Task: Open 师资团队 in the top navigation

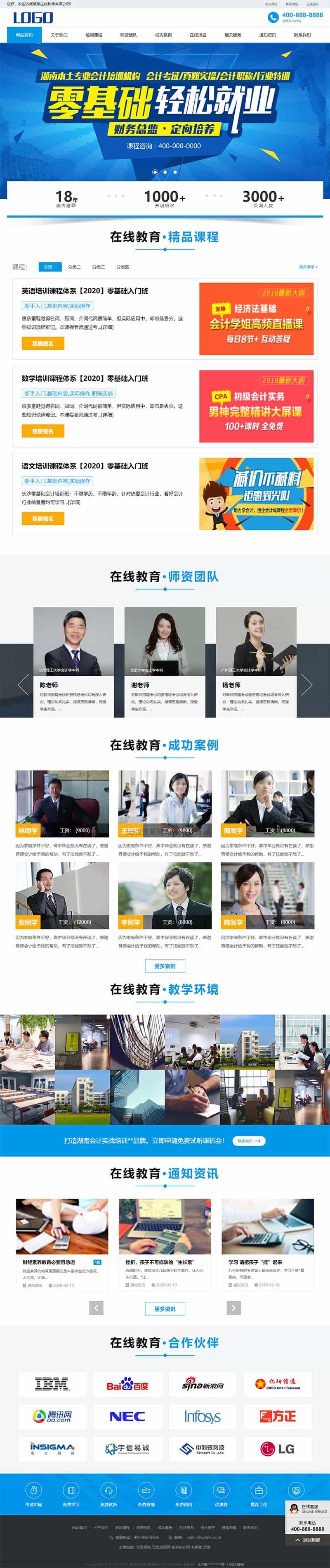Action: (128, 35)
